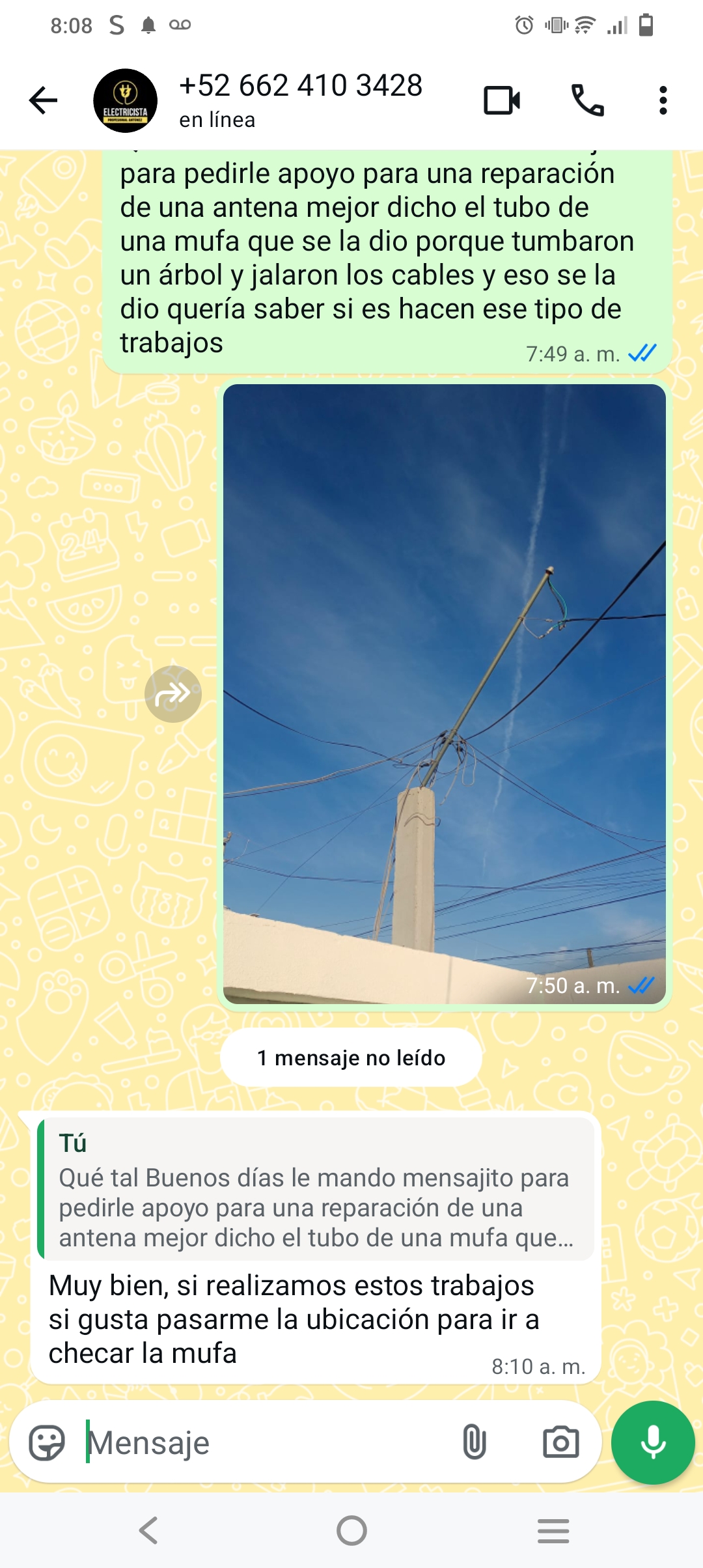Jump to the quoted message from Tú
Screen dimensions: 703x1568
(x=316, y=1189)
